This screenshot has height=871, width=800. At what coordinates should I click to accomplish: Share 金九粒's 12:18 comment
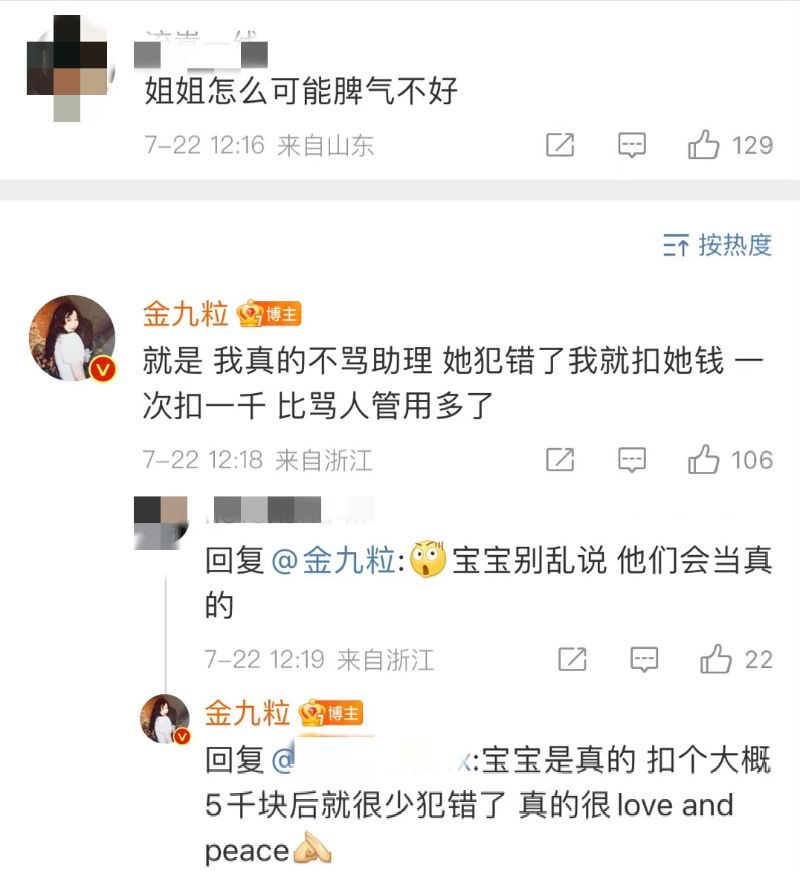click(x=560, y=460)
